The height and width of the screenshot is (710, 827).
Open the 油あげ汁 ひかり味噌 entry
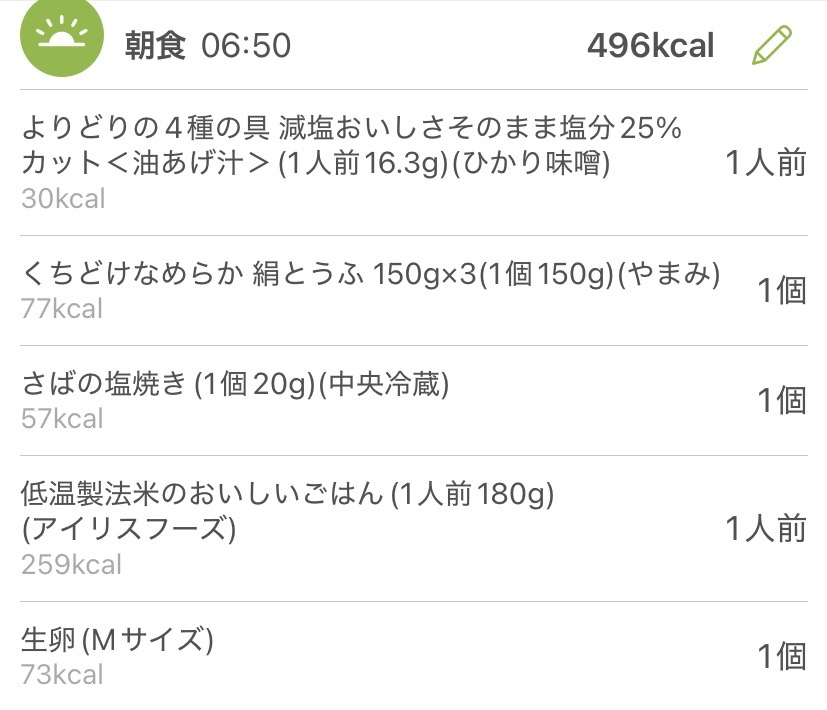[x=400, y=163]
